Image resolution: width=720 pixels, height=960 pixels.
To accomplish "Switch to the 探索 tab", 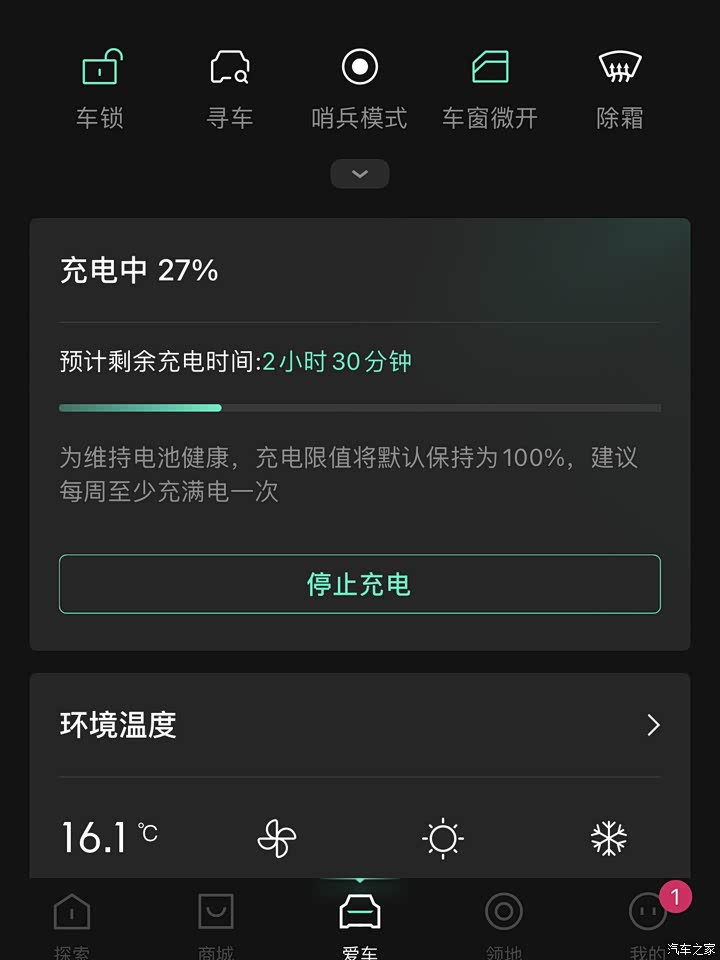I will pyautogui.click(x=72, y=922).
